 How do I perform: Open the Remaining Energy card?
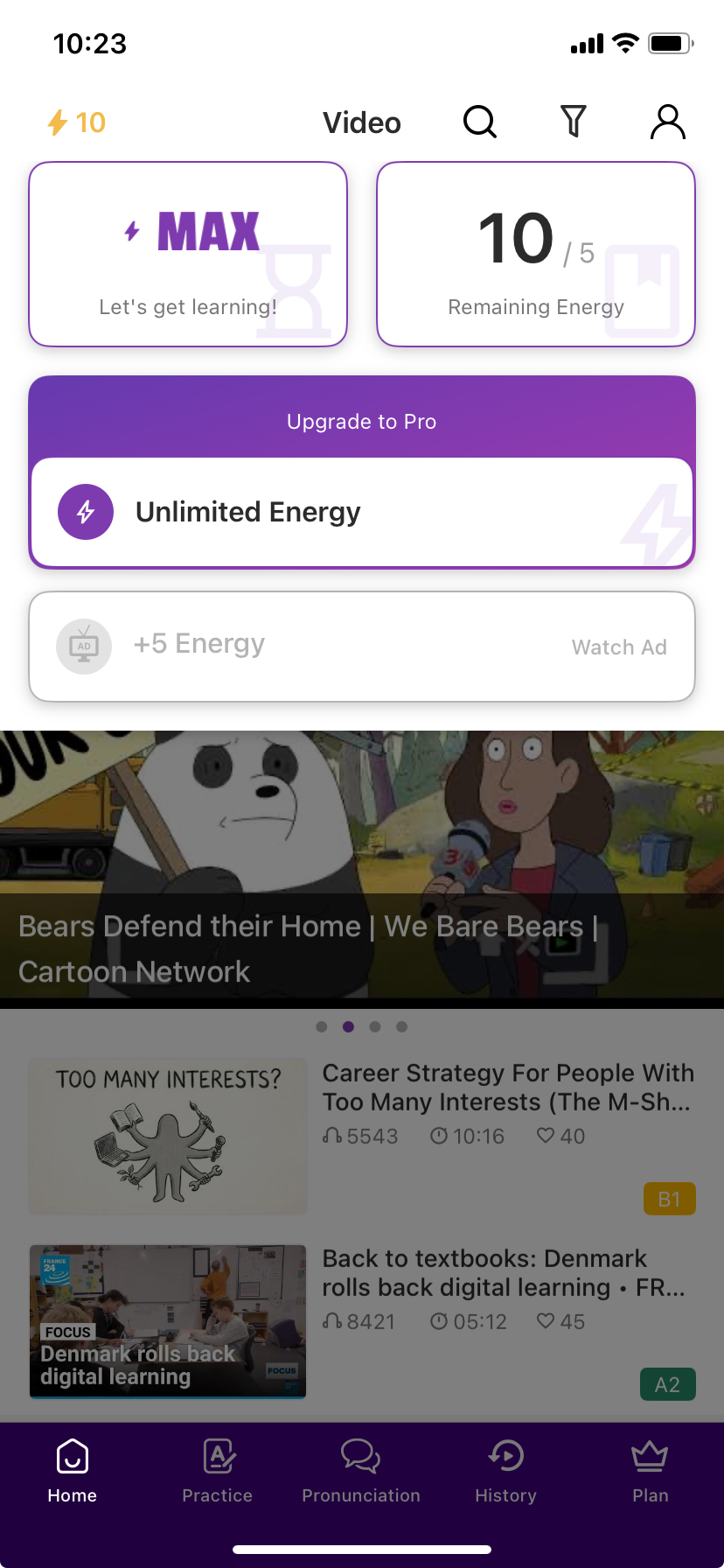point(535,255)
